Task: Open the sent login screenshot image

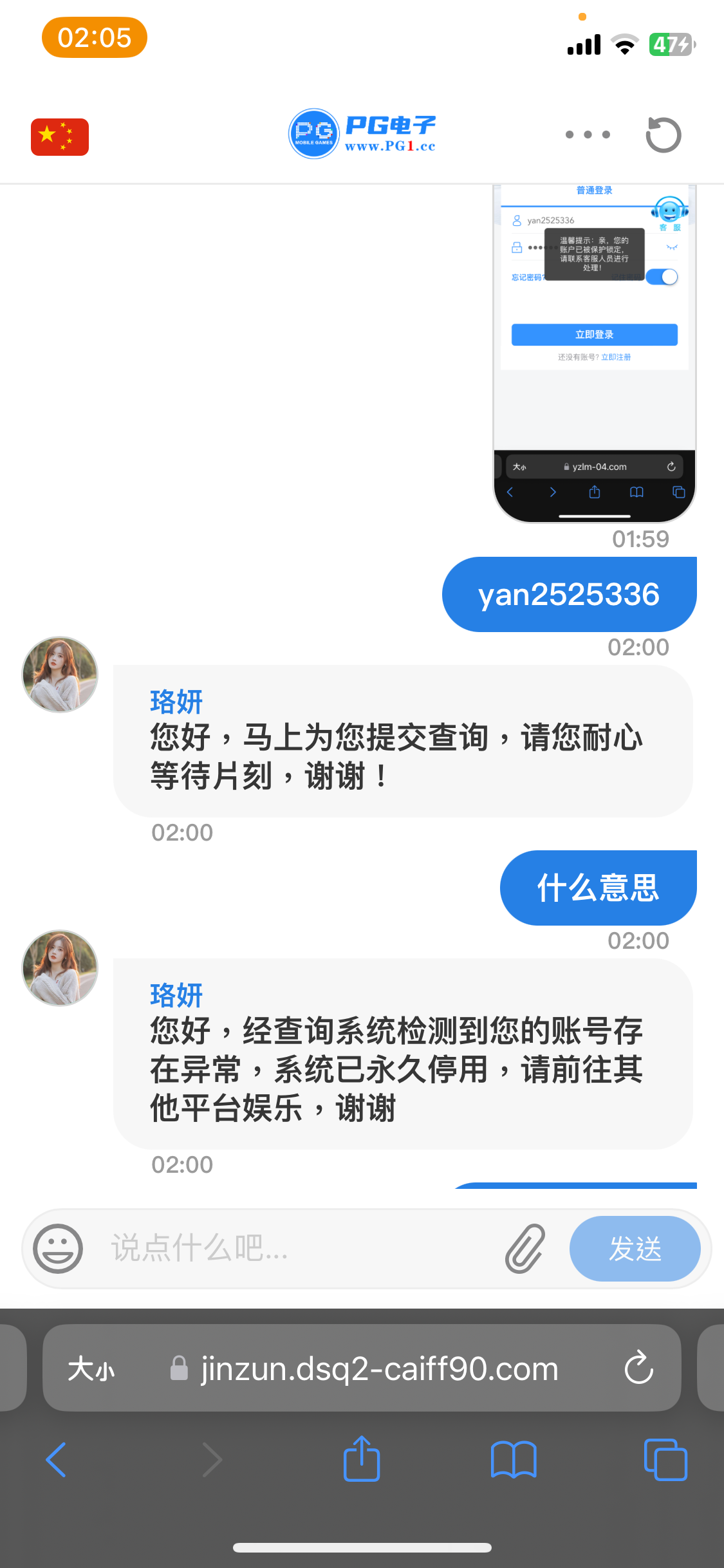Action: pos(594,354)
